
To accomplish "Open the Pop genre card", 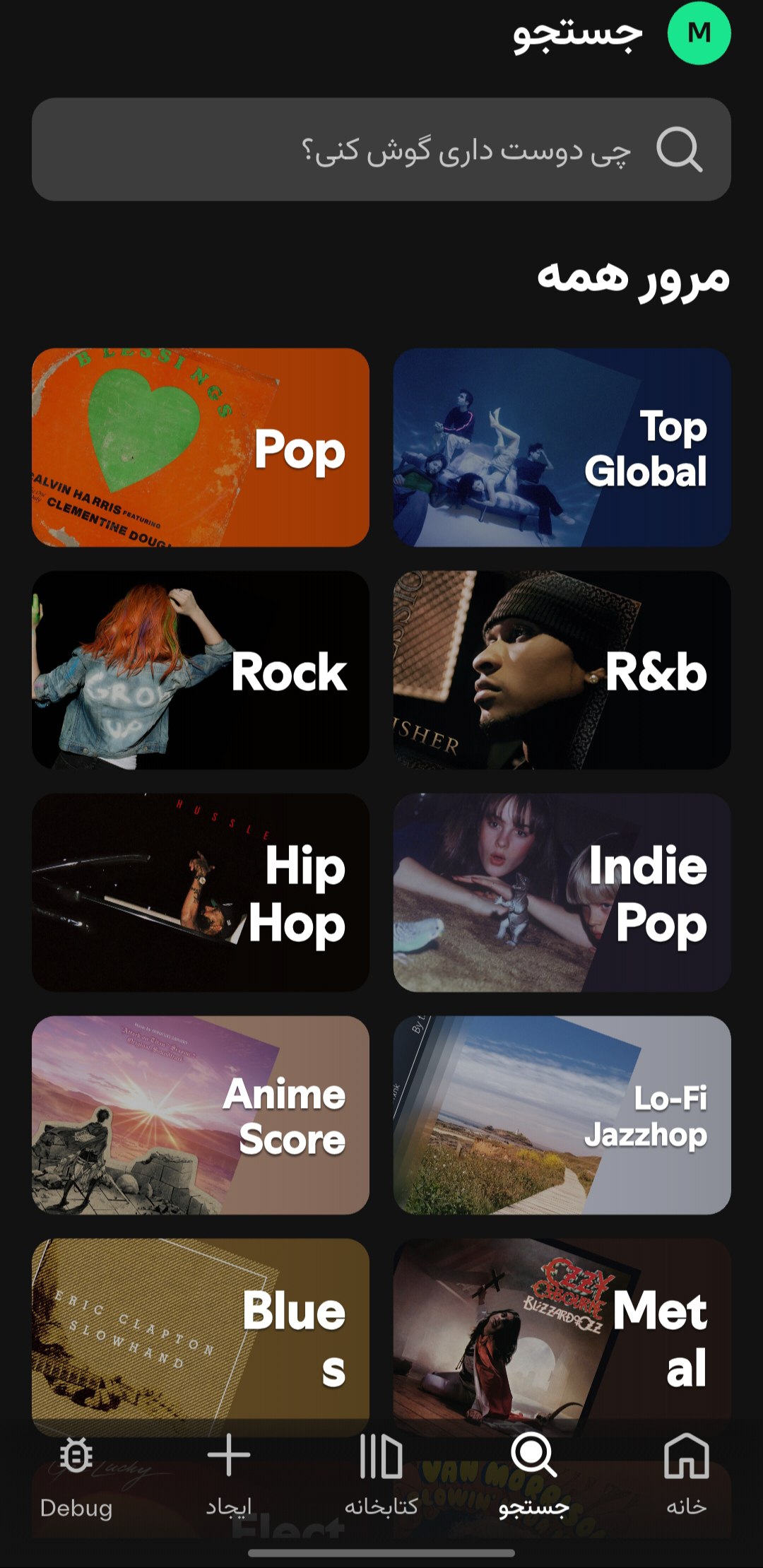I will pos(201,447).
